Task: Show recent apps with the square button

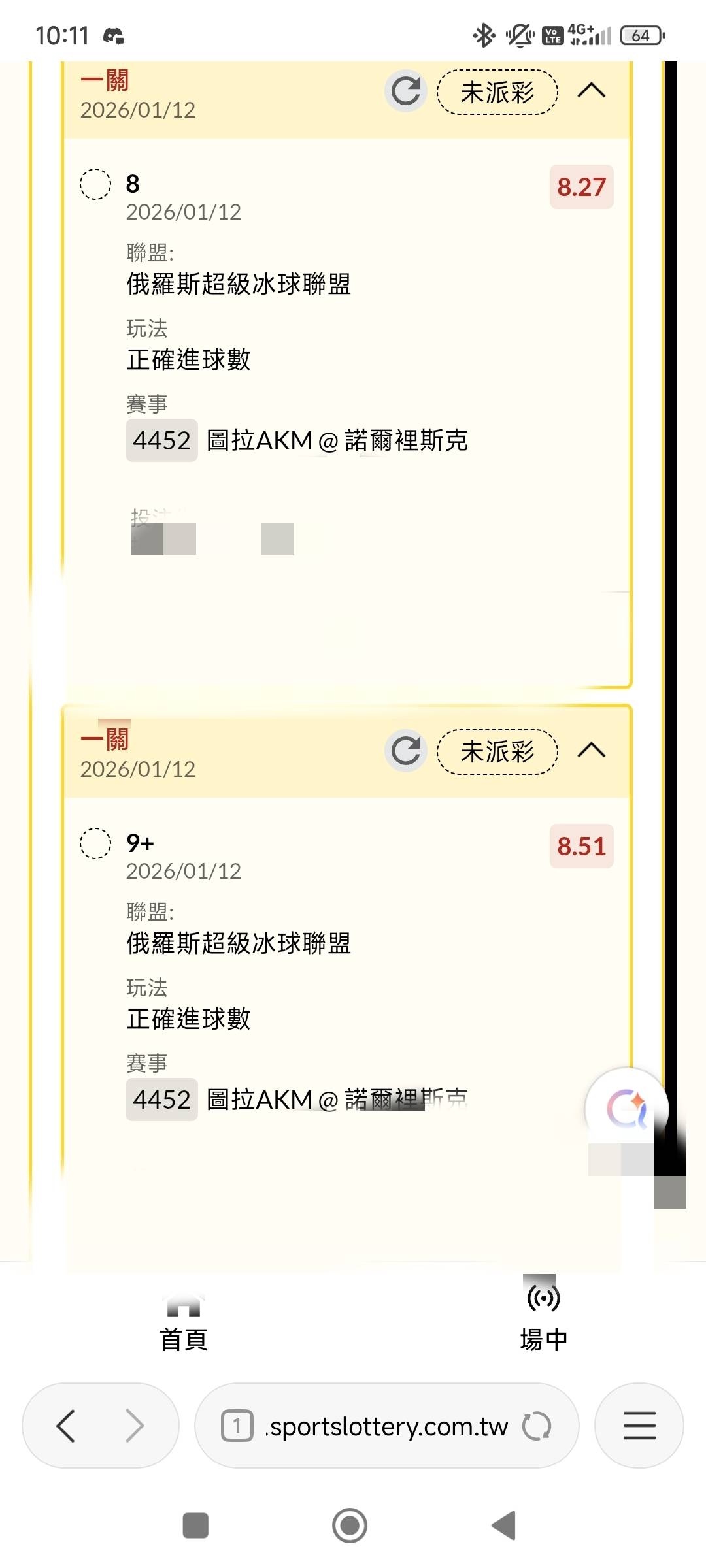Action: pyautogui.click(x=195, y=1526)
